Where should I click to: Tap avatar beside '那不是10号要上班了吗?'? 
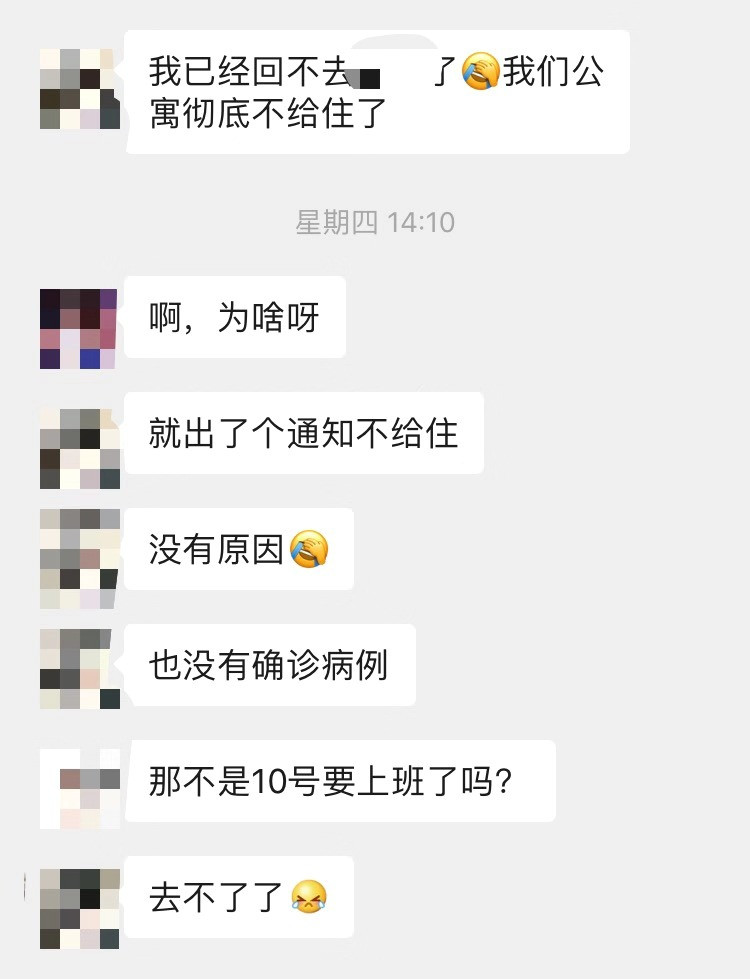[x=80, y=788]
